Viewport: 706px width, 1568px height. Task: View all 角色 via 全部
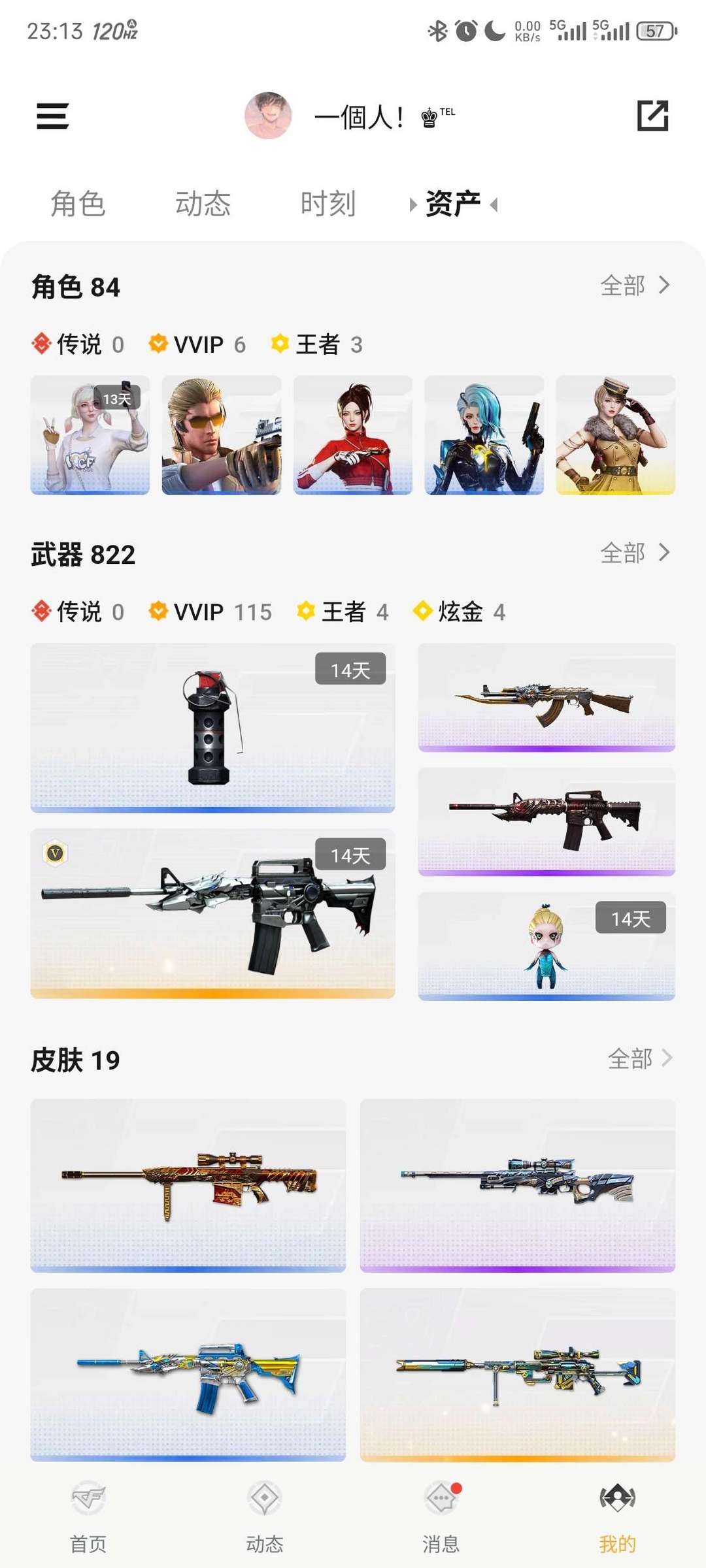pyautogui.click(x=635, y=286)
